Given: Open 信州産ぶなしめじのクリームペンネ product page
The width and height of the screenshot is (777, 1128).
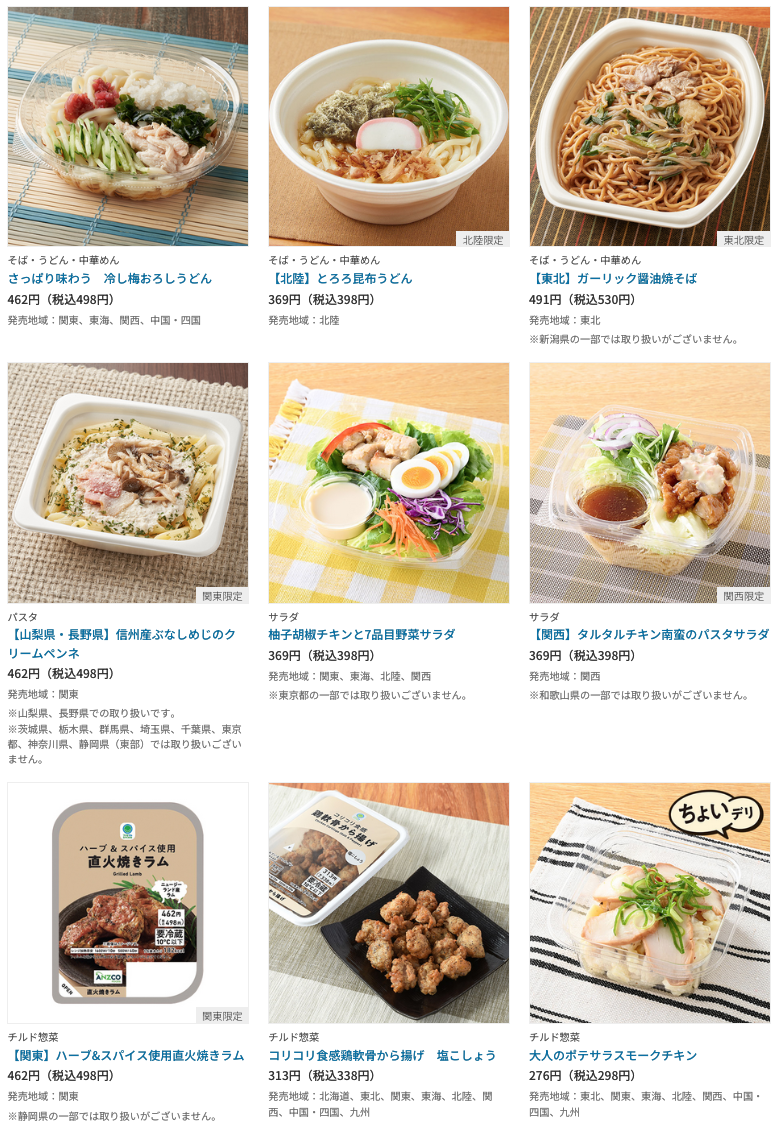Looking at the screenshot, I should point(122,643).
